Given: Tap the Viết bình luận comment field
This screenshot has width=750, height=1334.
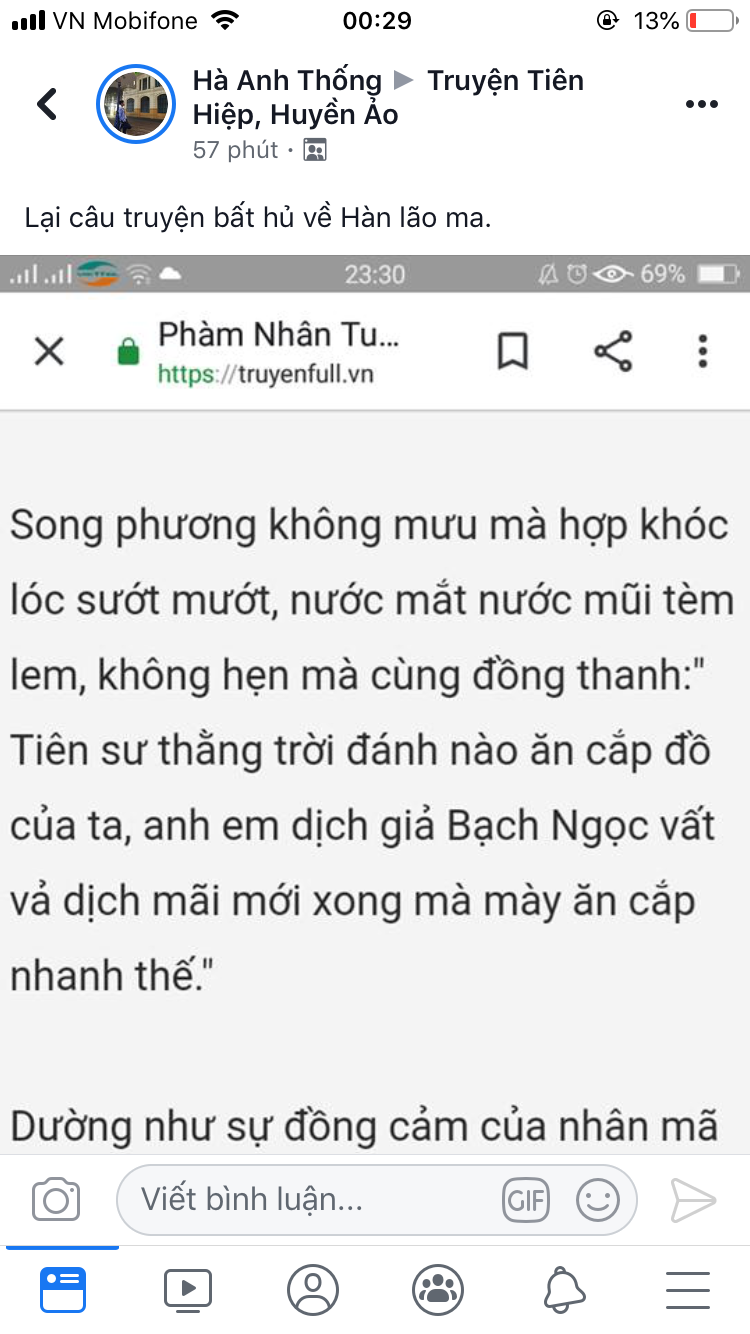Looking at the screenshot, I should tap(310, 1200).
